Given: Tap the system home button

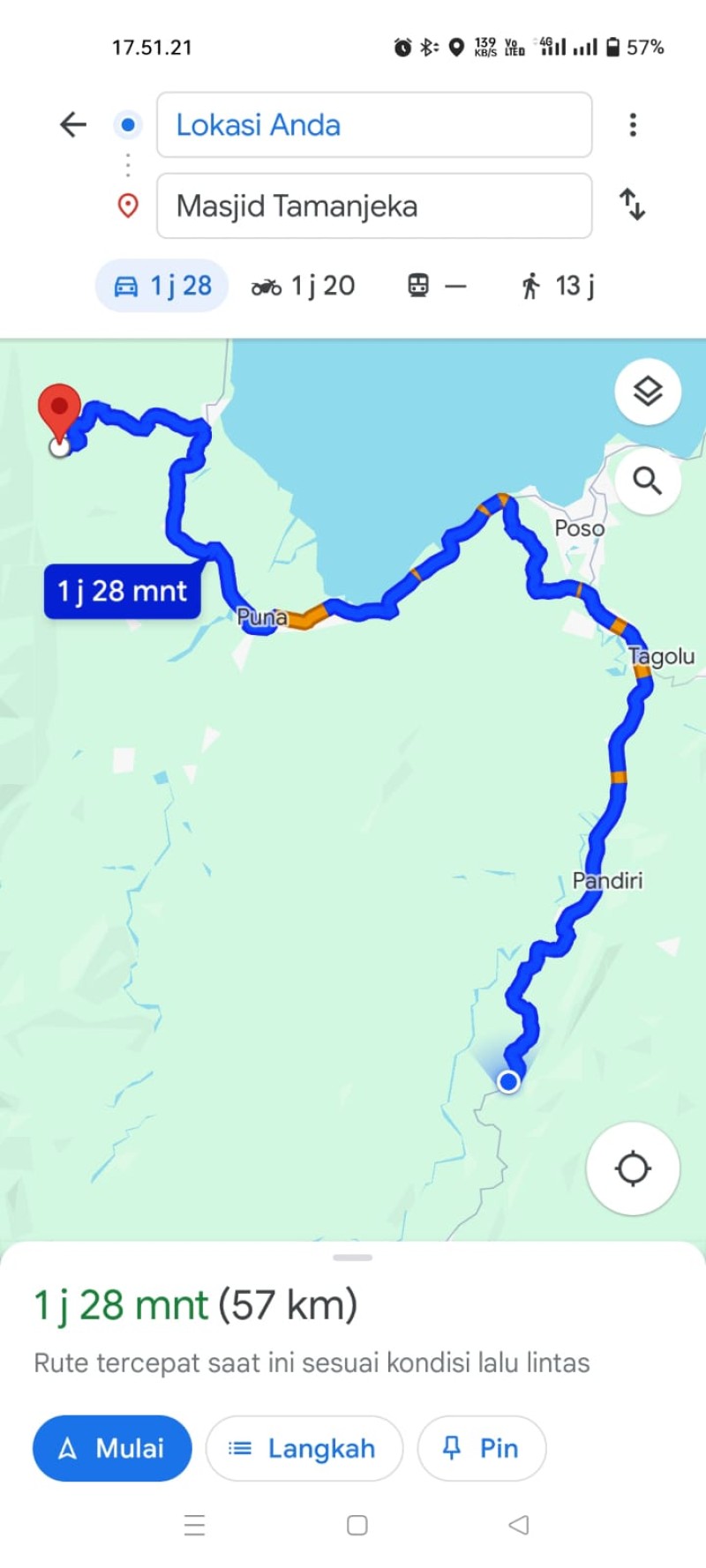Looking at the screenshot, I should [x=357, y=1525].
